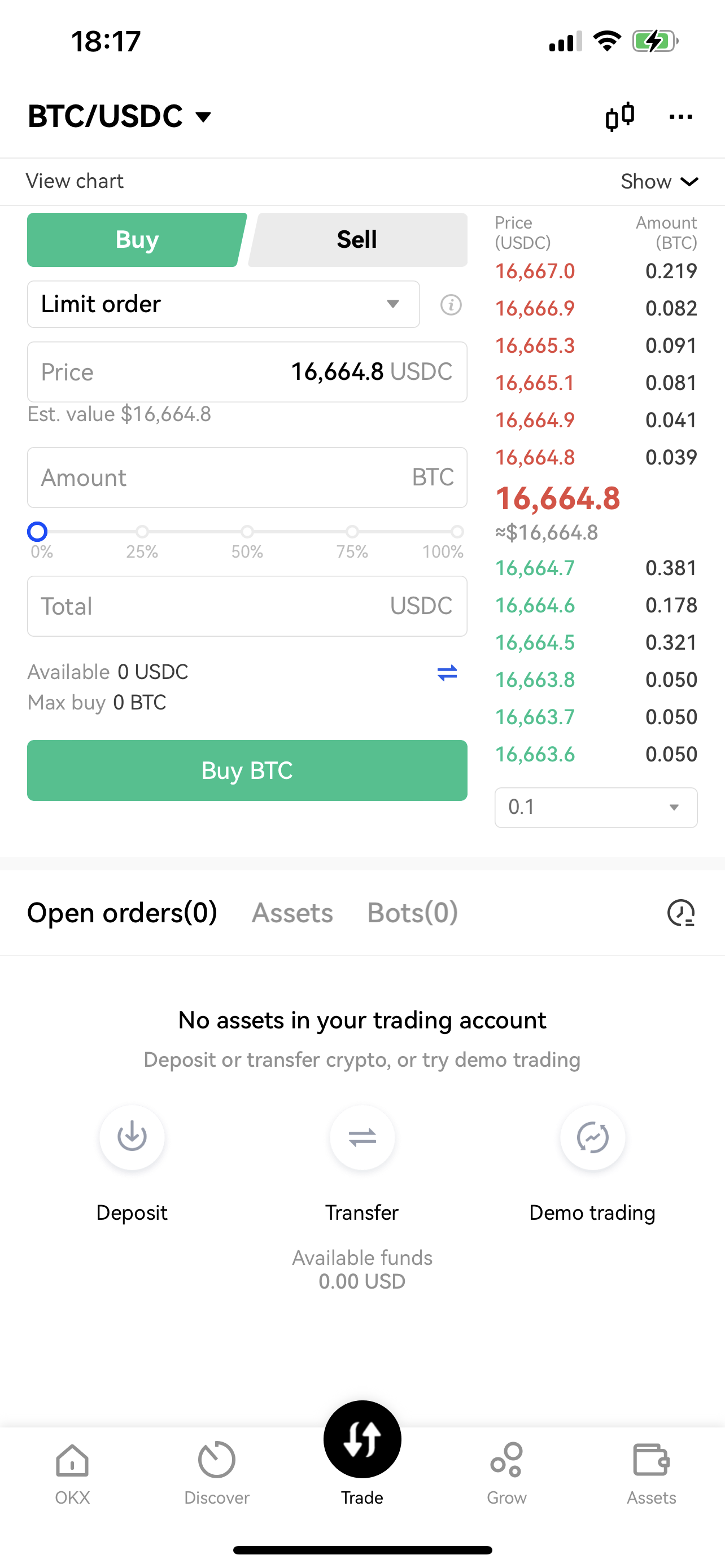This screenshot has height=1568, width=725.
Task: Enter a value in Amount BTC field
Action: [247, 478]
